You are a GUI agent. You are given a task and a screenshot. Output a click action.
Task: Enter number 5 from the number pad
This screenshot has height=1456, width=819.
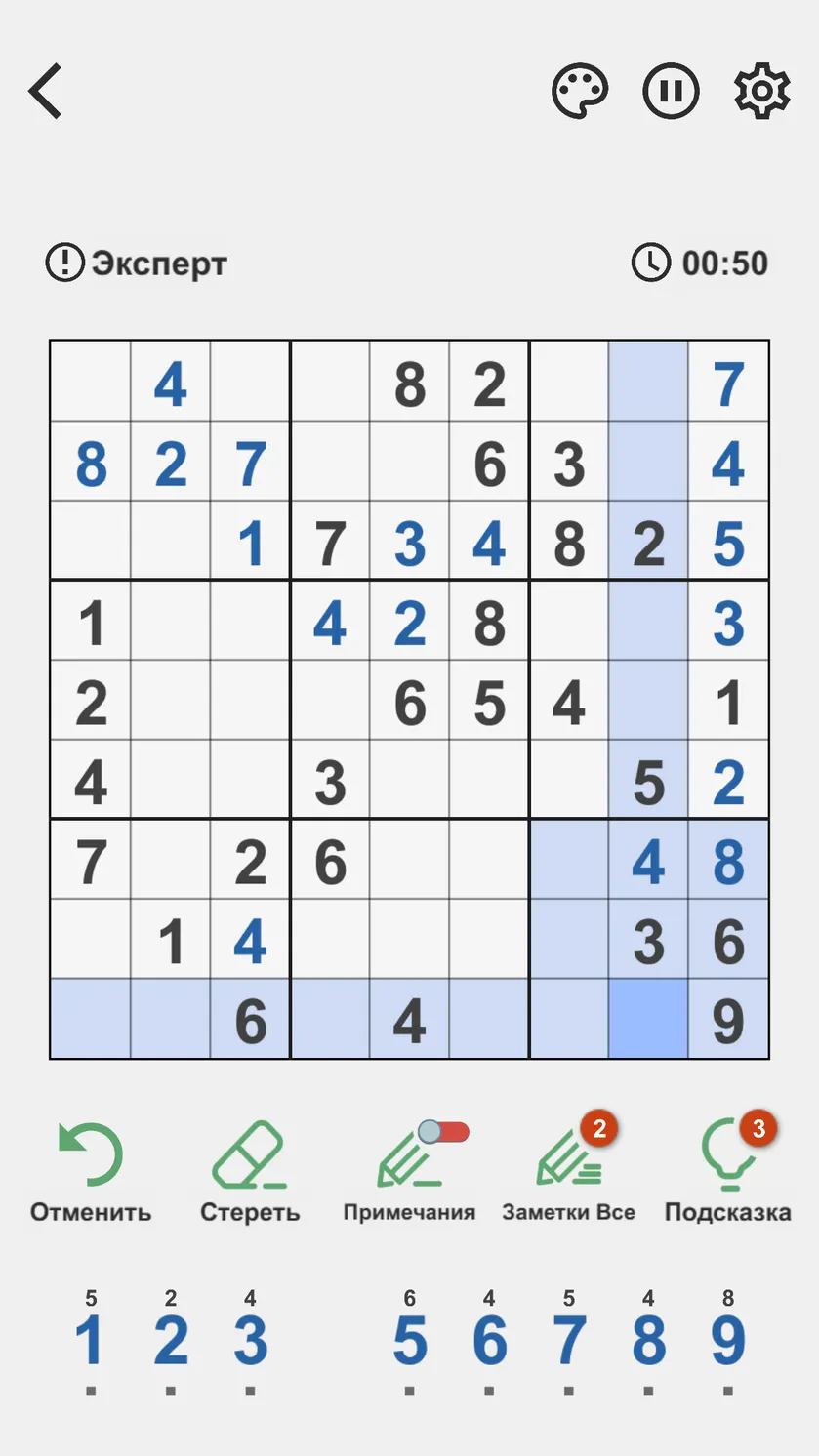(410, 1342)
